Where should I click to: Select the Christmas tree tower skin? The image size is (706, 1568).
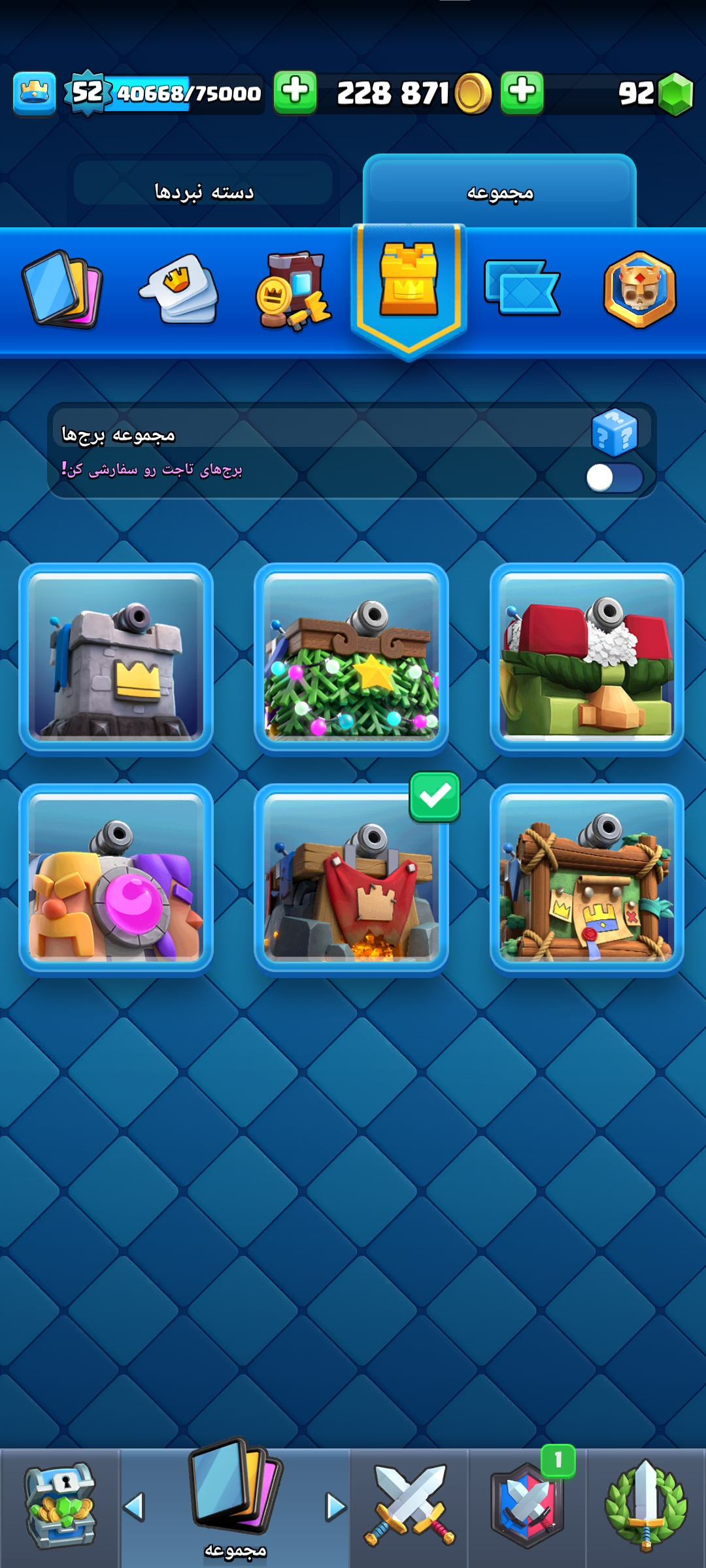(351, 657)
